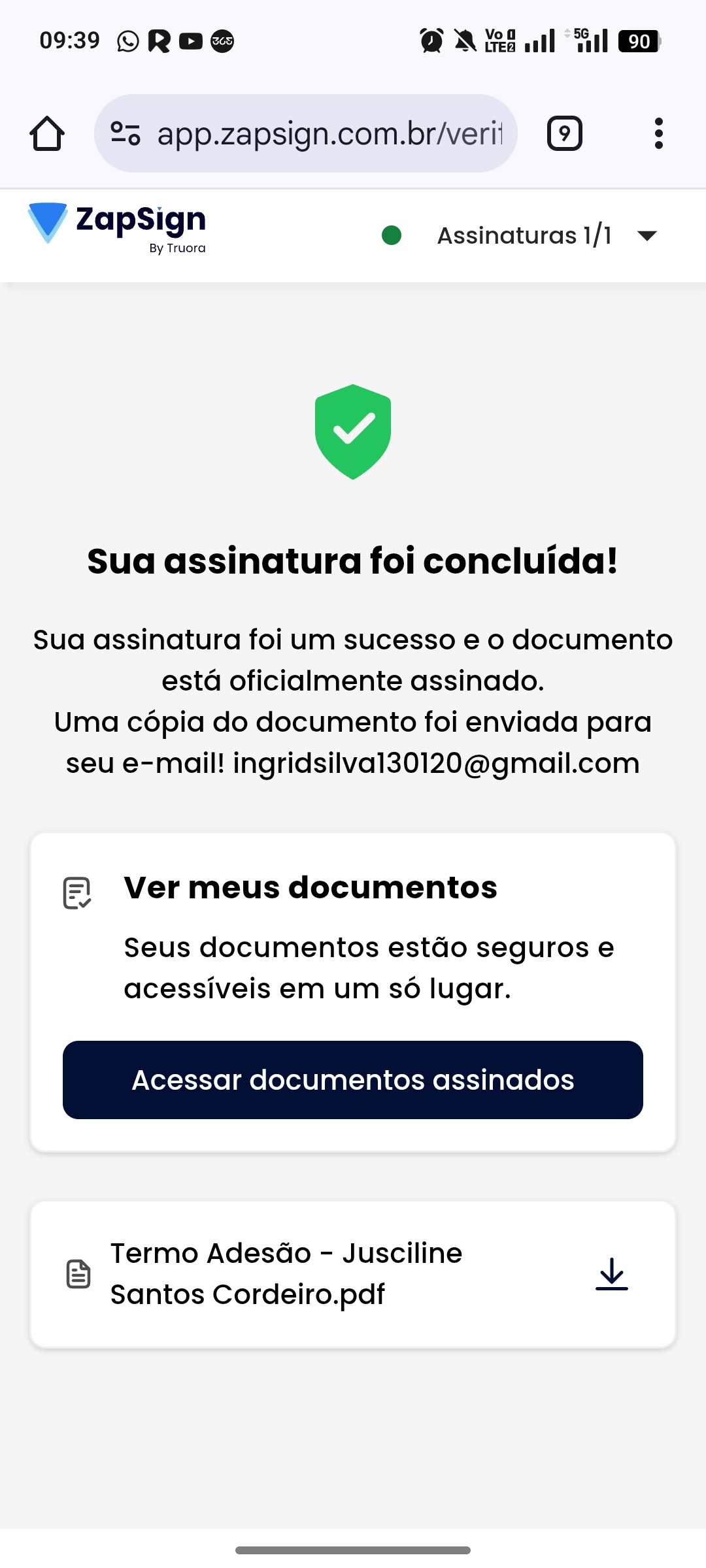Screen dimensions: 706x1568
Task: Open the browser overflow menu
Action: [658, 134]
